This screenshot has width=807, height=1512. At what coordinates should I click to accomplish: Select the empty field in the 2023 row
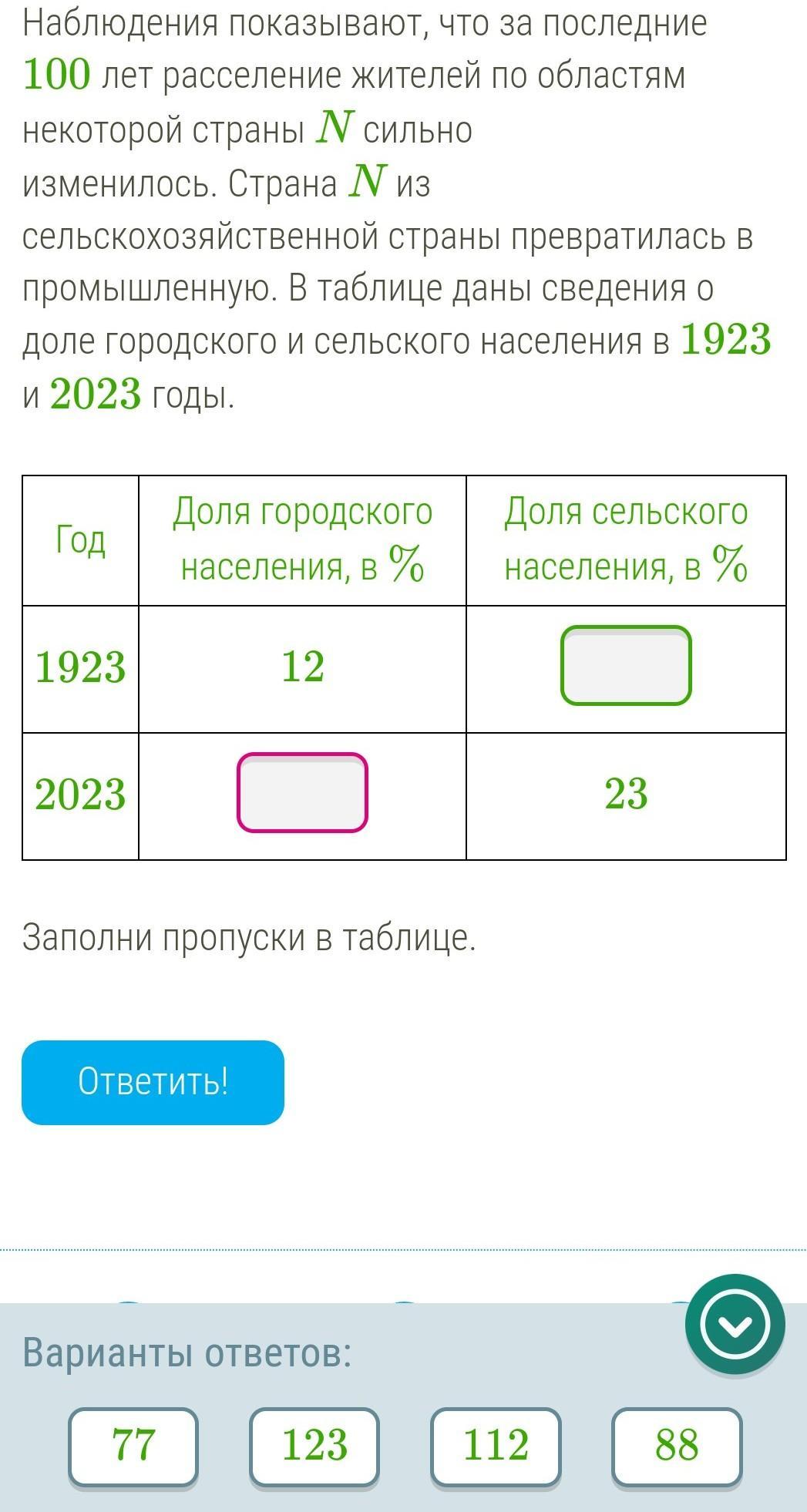[302, 792]
